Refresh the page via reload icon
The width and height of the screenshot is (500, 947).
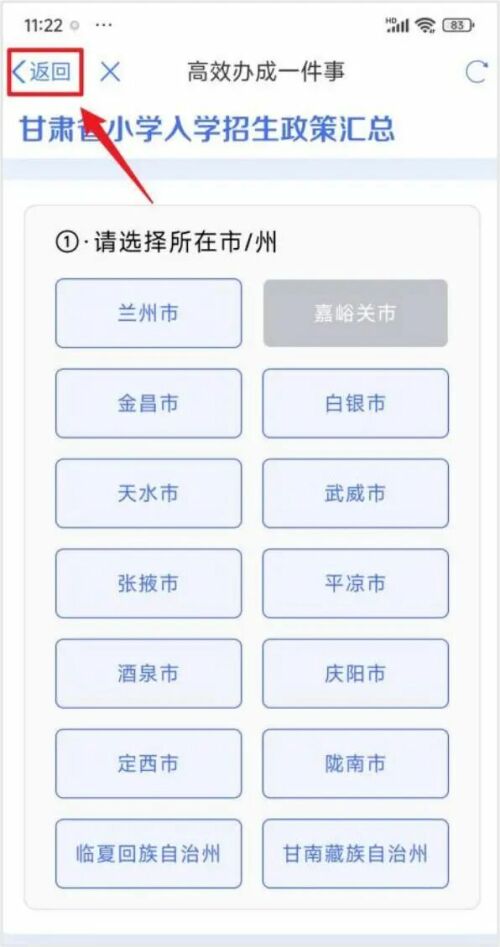pos(476,72)
